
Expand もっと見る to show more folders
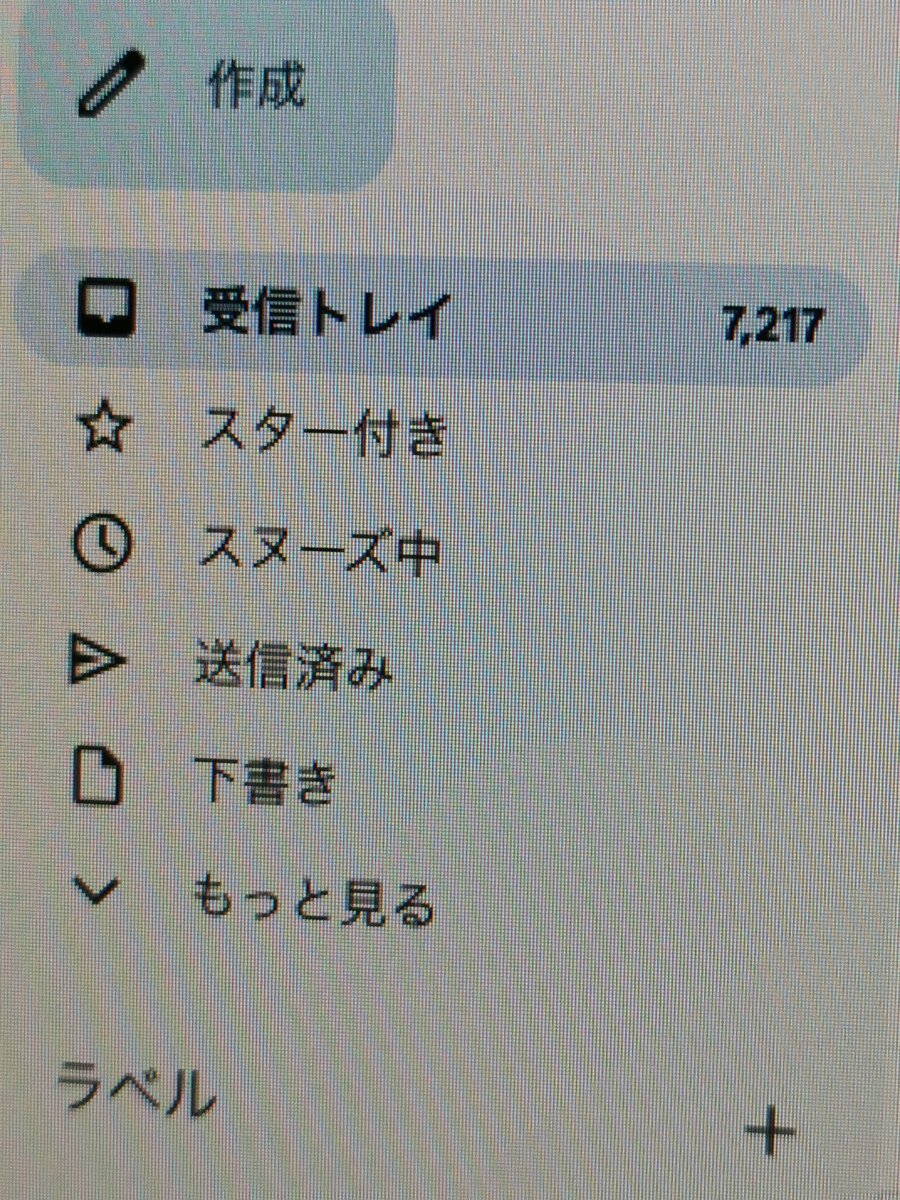coord(312,900)
